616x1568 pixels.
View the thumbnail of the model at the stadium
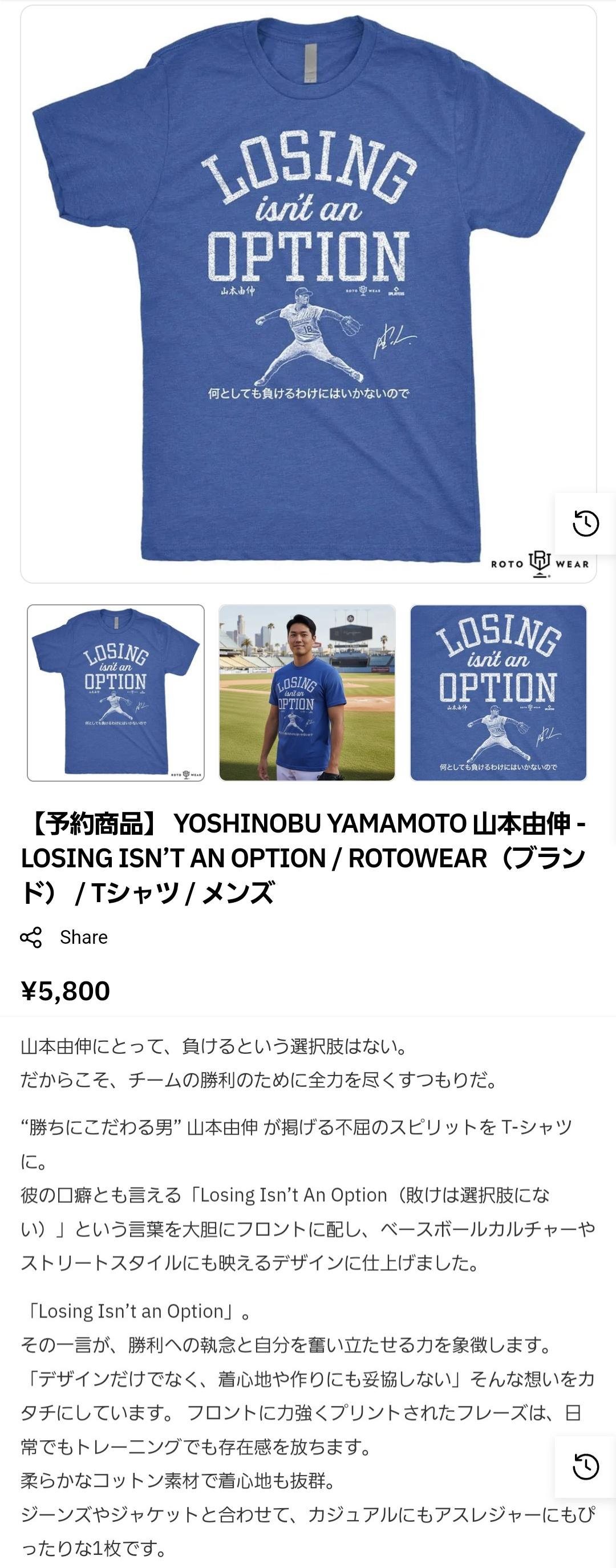point(307,692)
